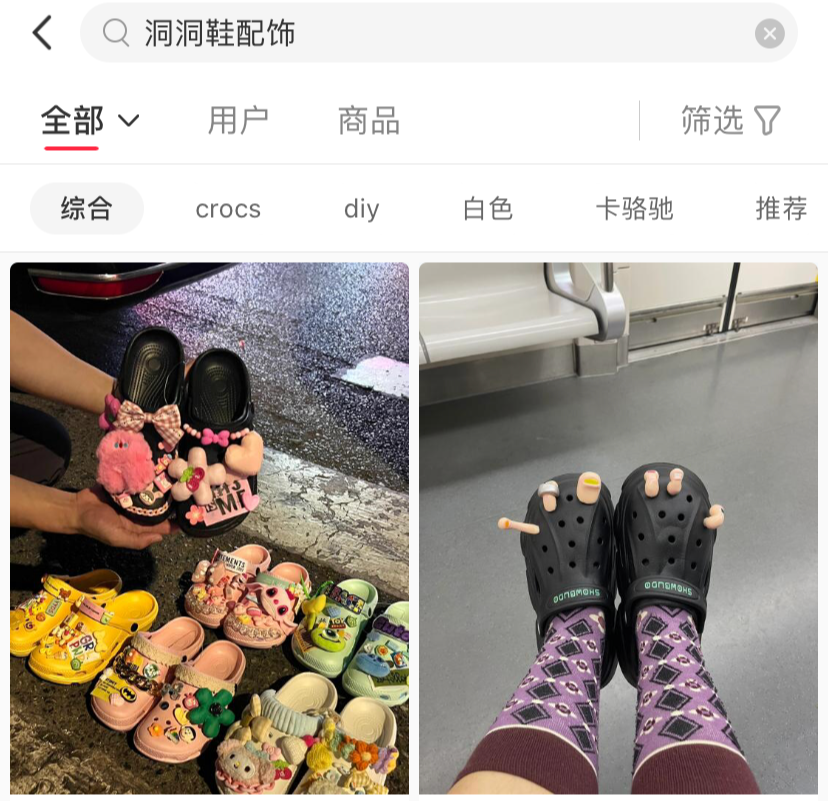This screenshot has width=828, height=801.
Task: Select the 推荐 chip
Action: coord(781,209)
